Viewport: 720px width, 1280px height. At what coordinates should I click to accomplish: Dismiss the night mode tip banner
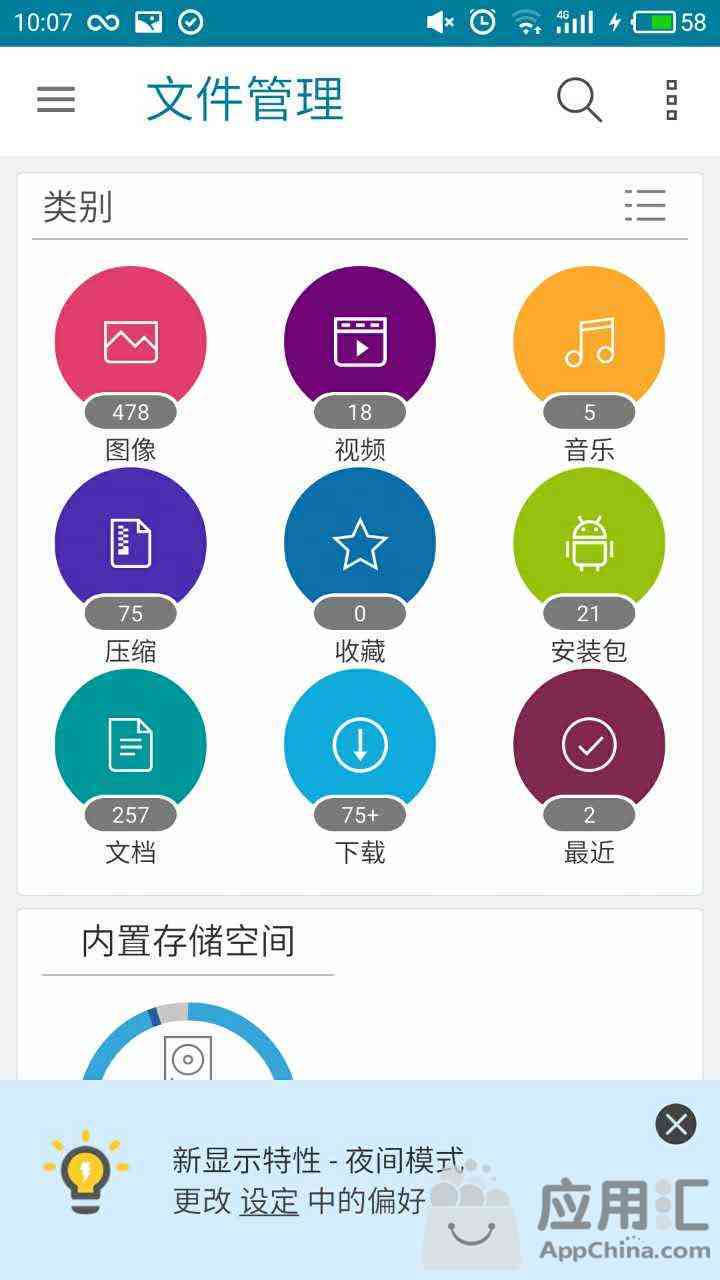(x=676, y=1124)
